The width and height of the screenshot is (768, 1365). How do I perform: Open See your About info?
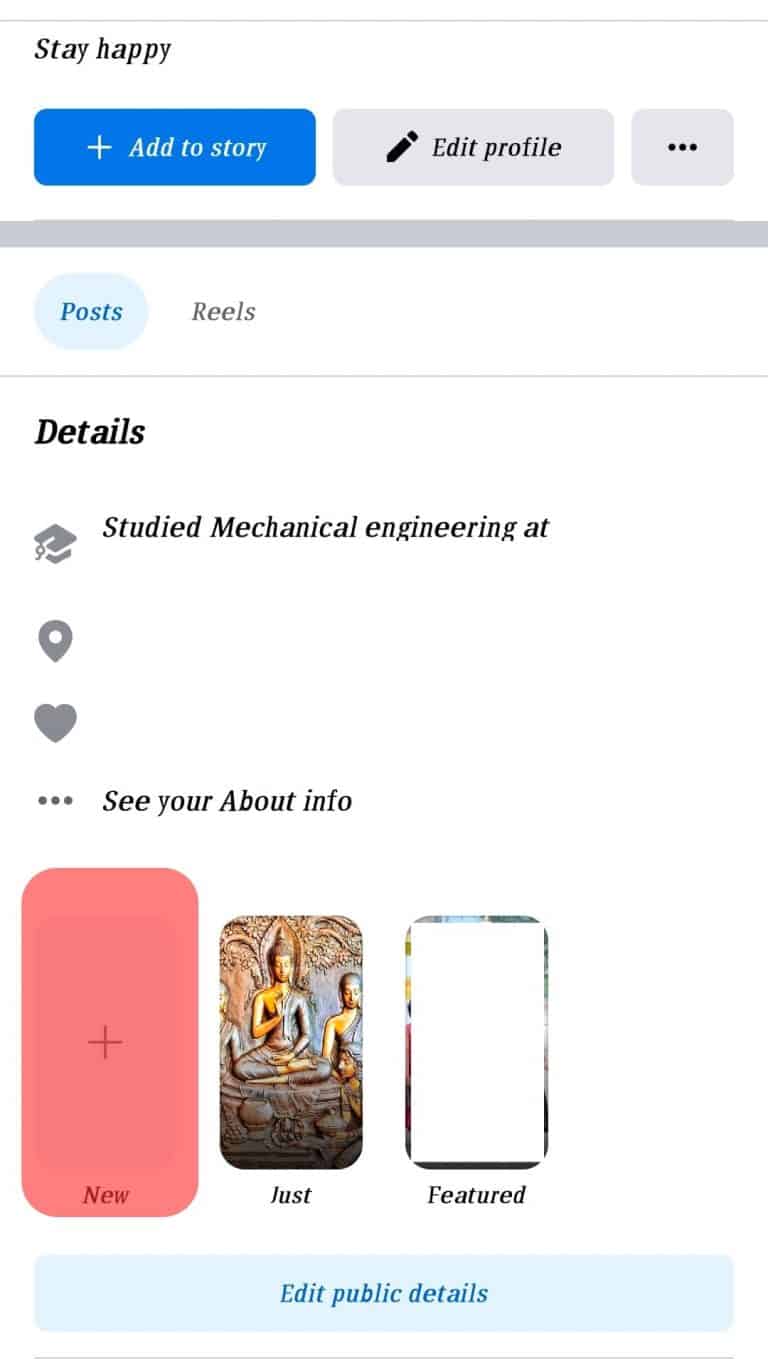pyautogui.click(x=227, y=801)
